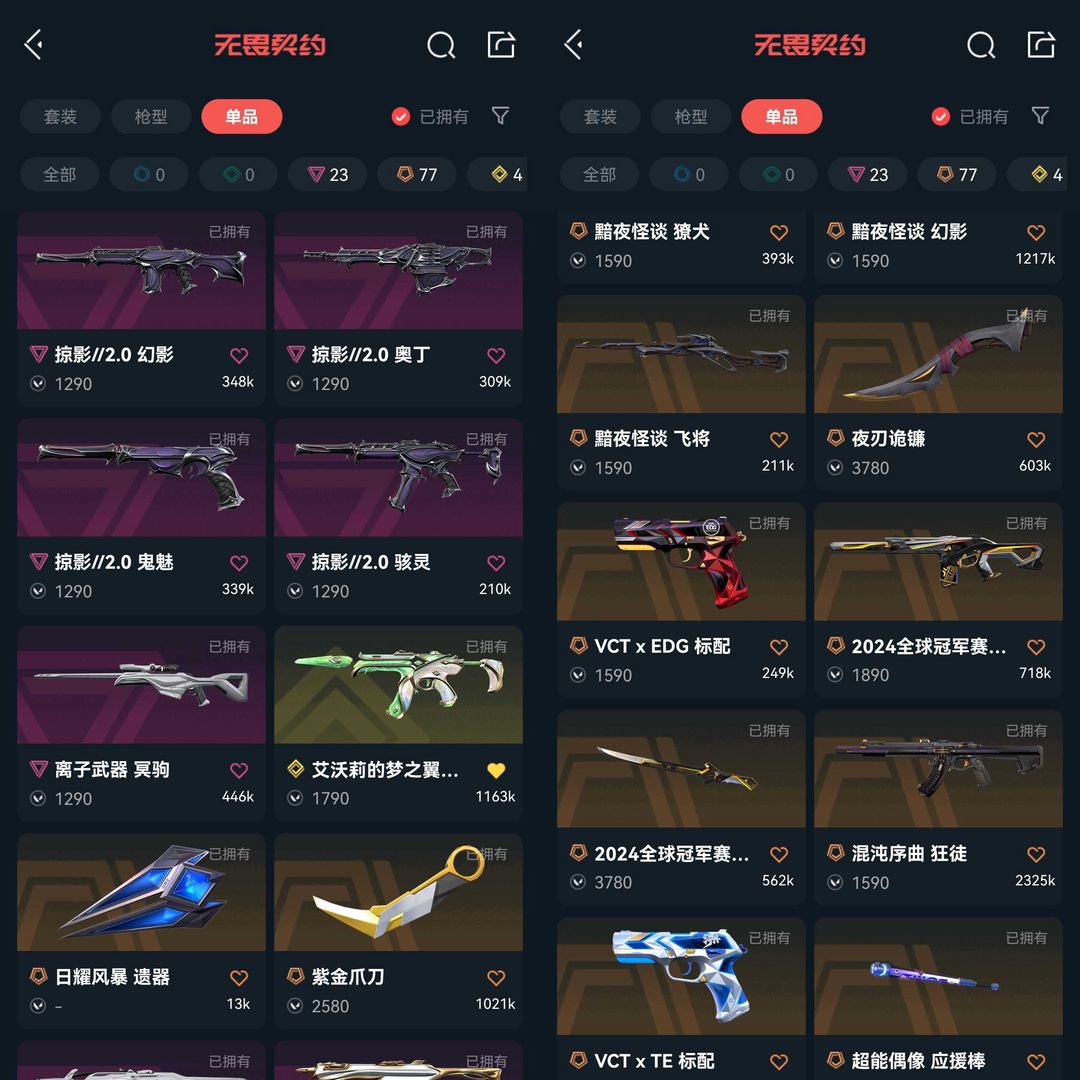Open the 掠影//2.0 鬼魅 skin card

pos(141,516)
